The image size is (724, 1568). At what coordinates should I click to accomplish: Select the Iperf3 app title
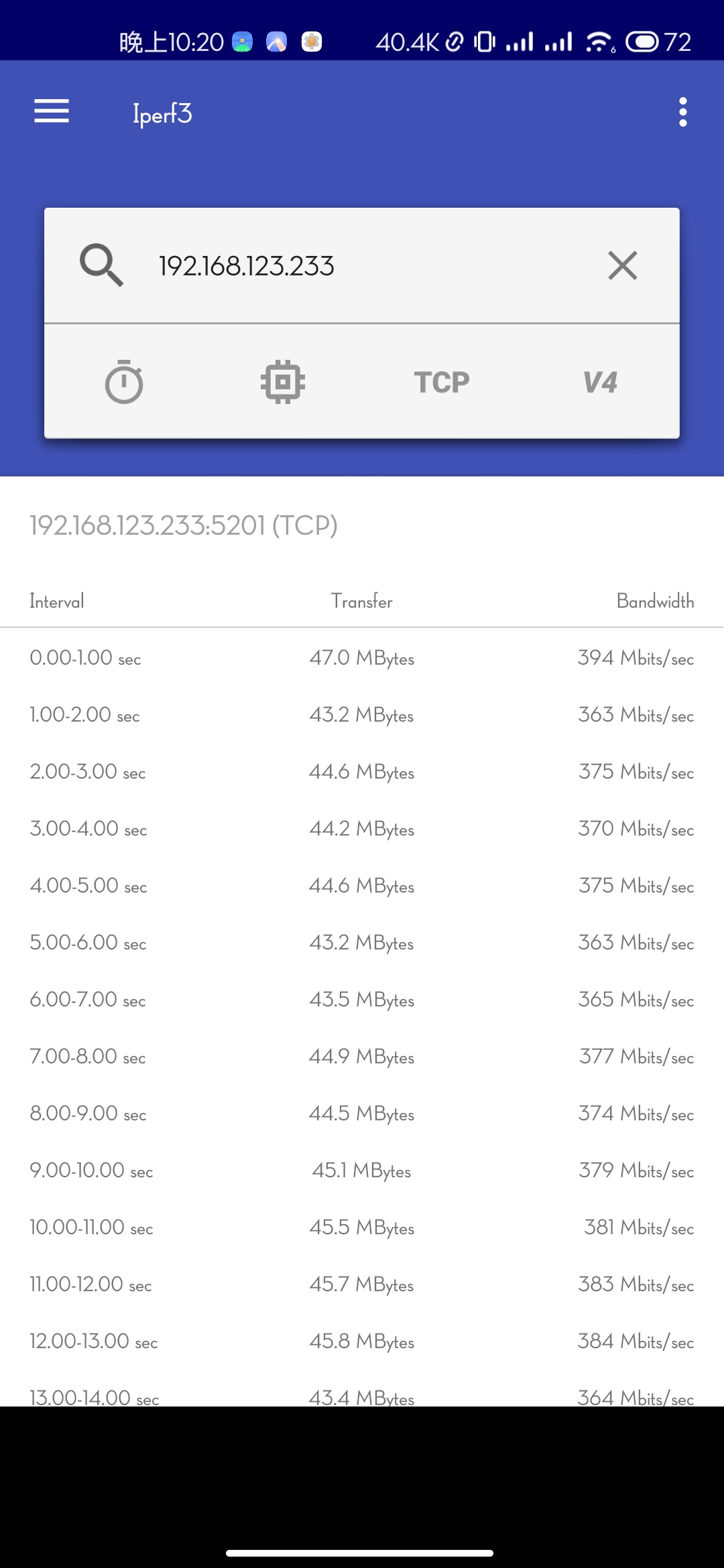click(161, 114)
